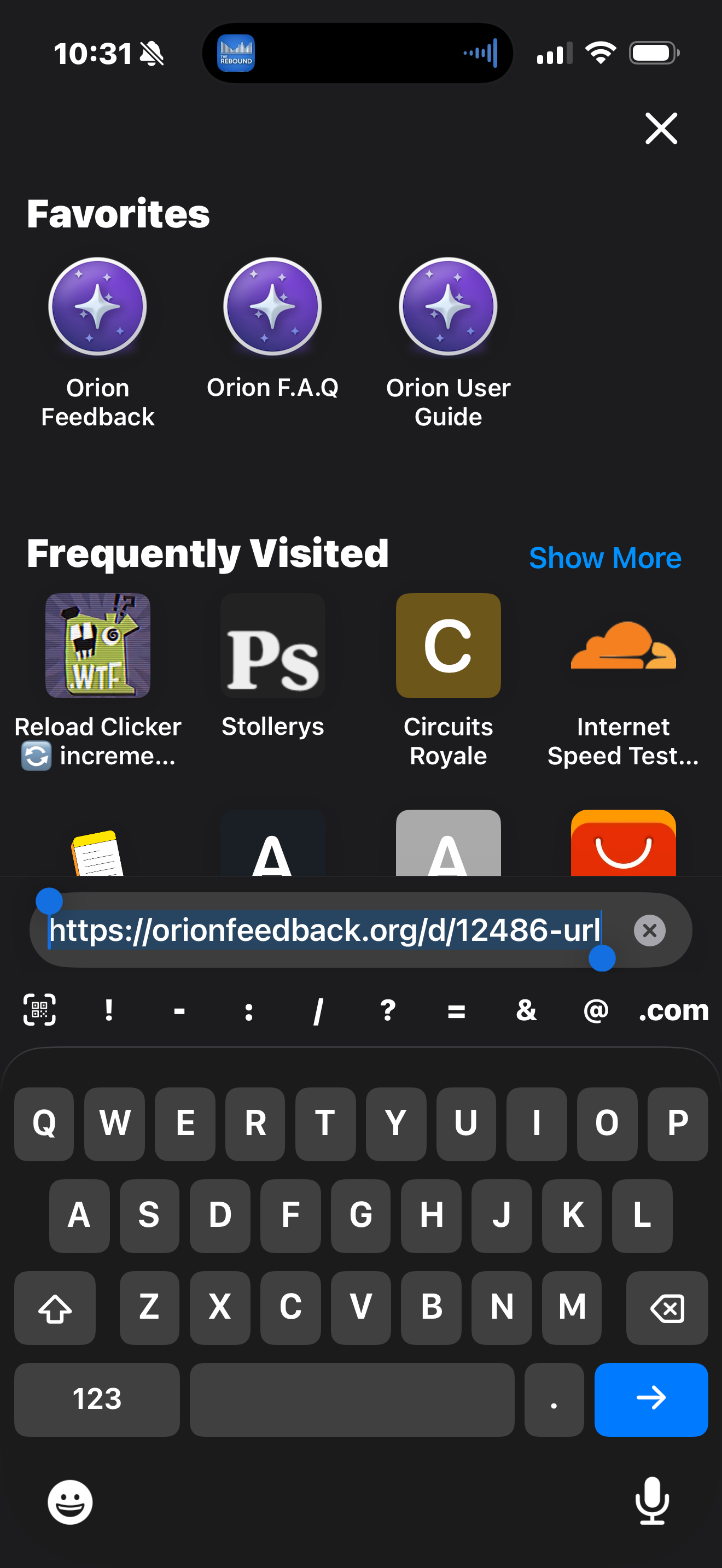Image resolution: width=722 pixels, height=1568 pixels.
Task: Open the Orion User Guide favorite
Action: (x=447, y=307)
